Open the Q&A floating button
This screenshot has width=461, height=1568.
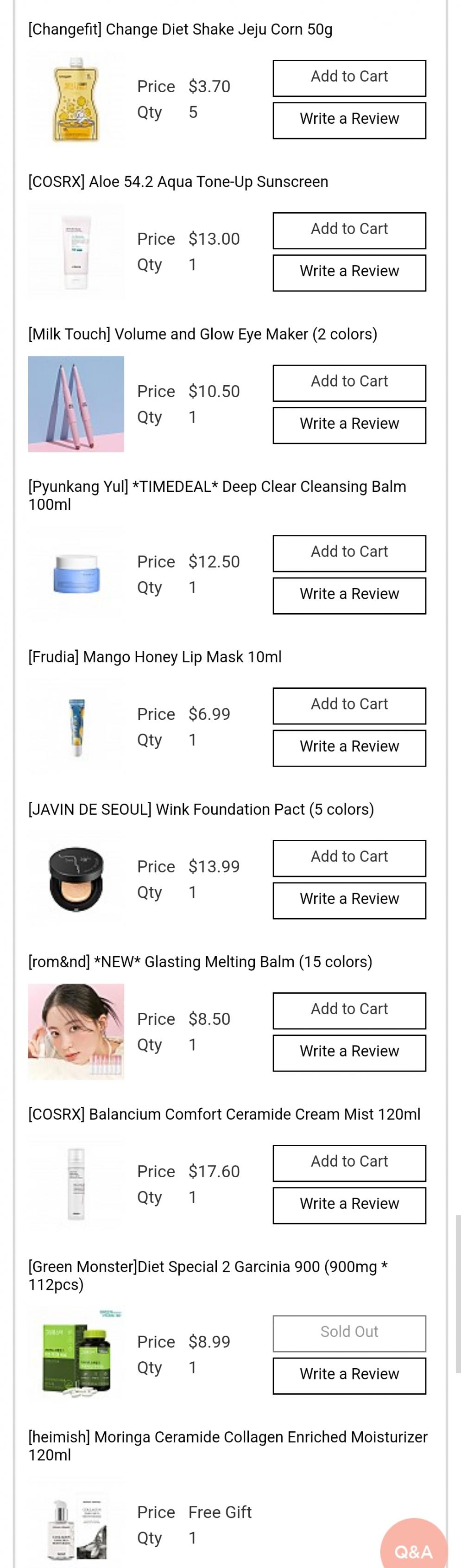(414, 1547)
